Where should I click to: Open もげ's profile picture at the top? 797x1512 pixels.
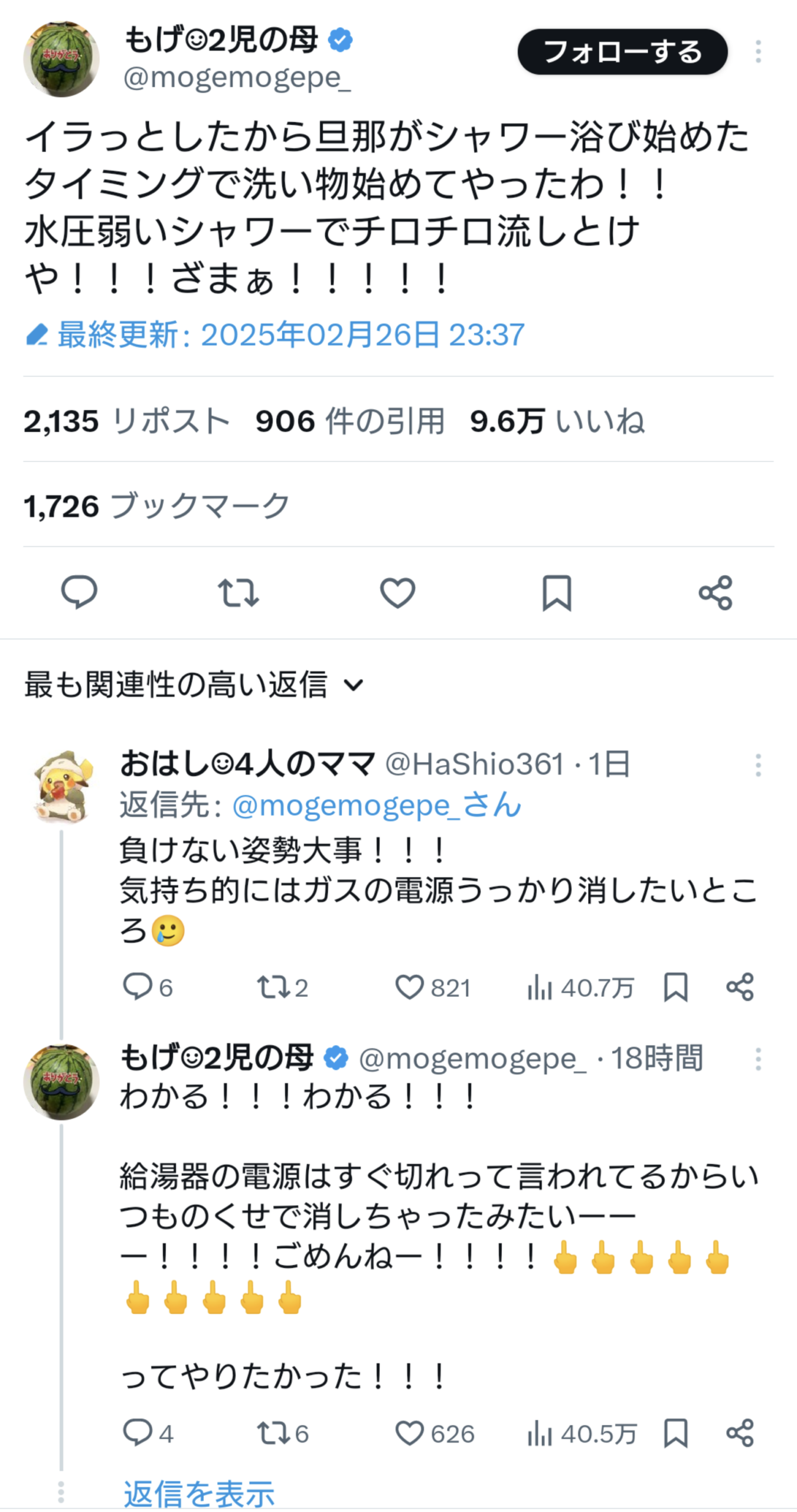[61, 59]
